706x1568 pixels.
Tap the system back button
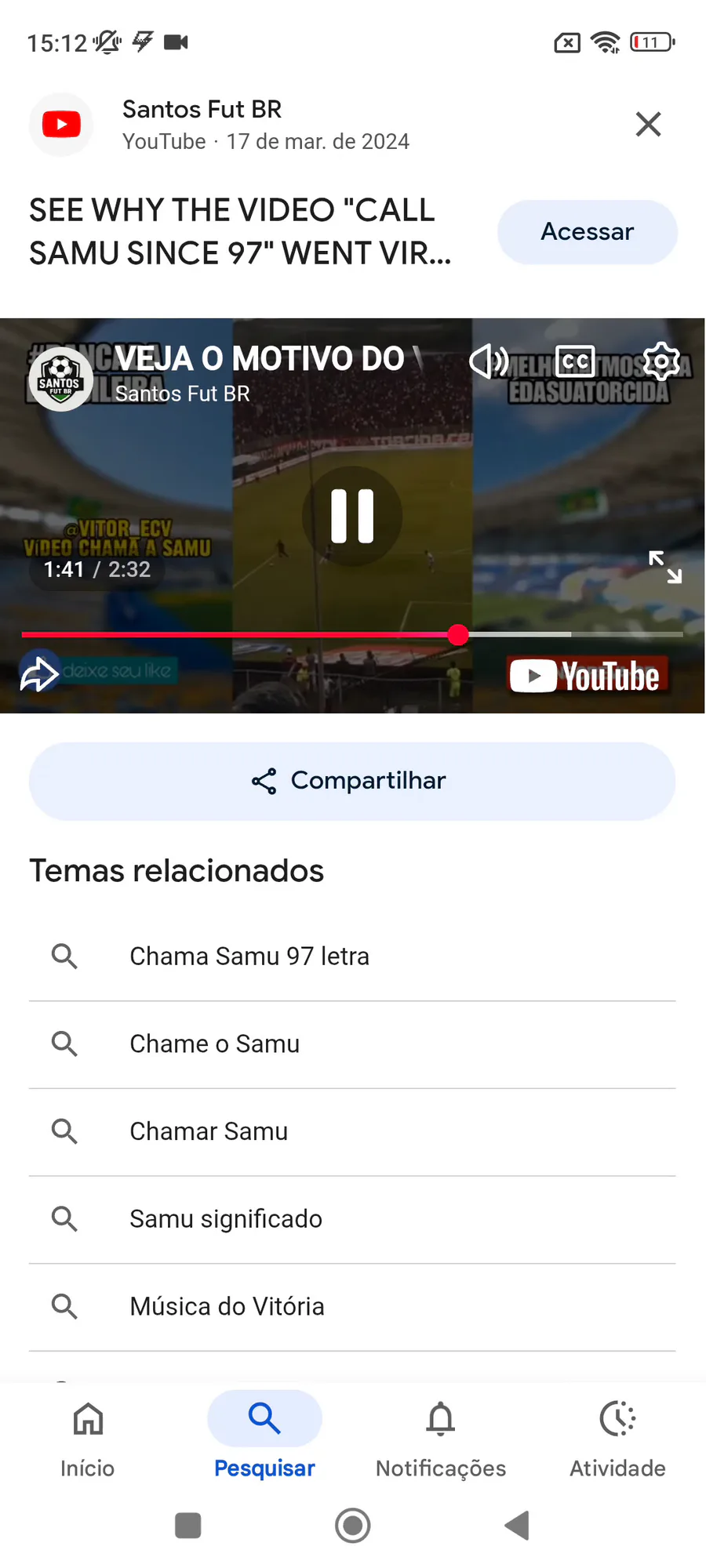coord(517,1526)
